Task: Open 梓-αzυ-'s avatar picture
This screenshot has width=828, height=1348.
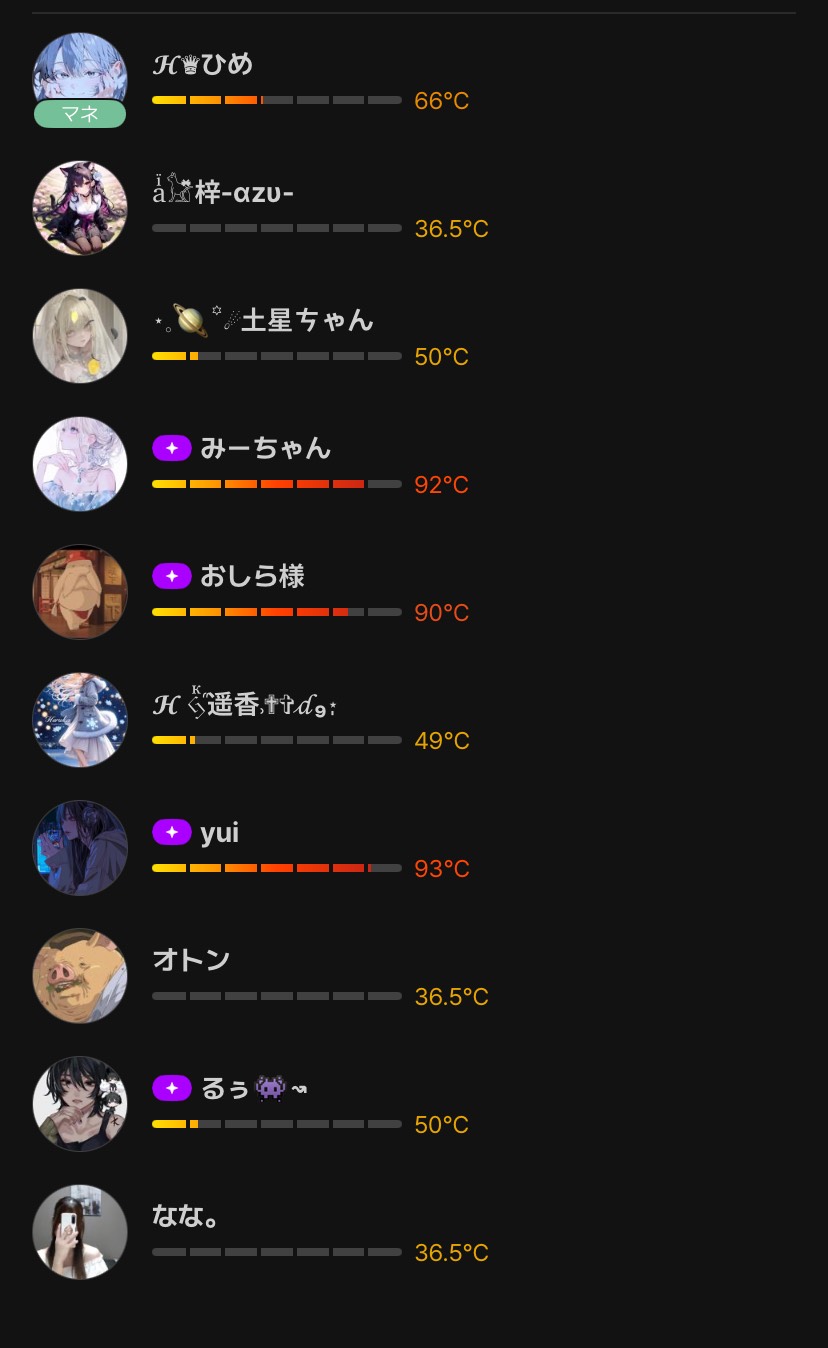Action: pyautogui.click(x=80, y=208)
